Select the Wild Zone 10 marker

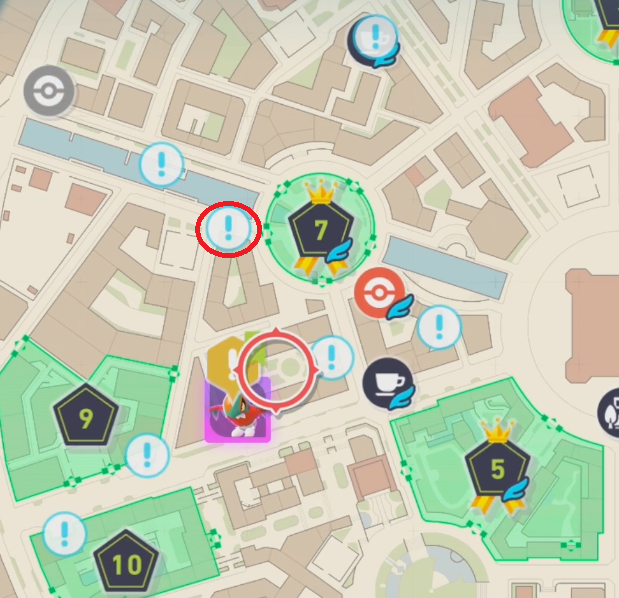point(126,565)
